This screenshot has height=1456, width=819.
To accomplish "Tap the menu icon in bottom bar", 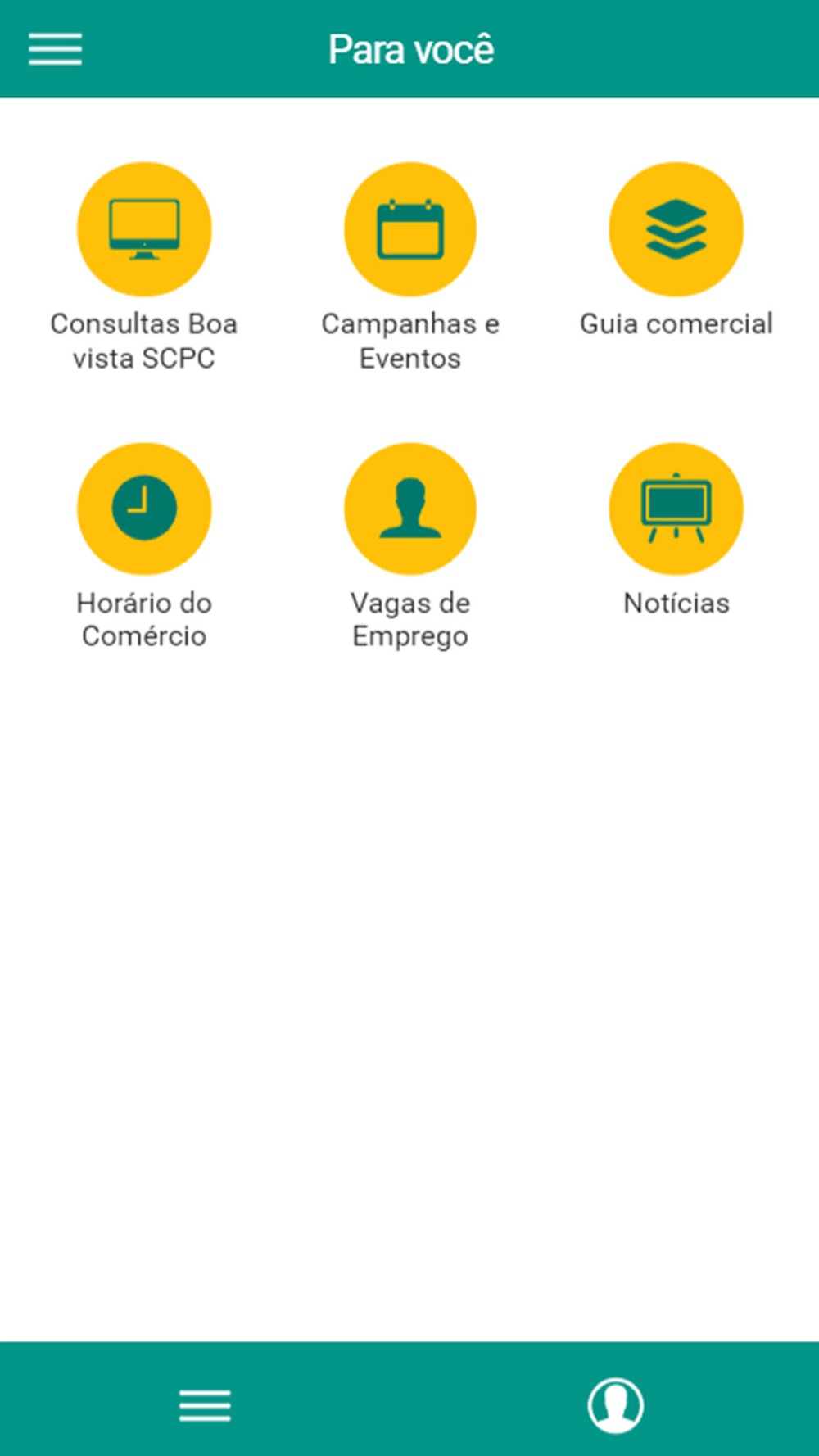I will coord(205,1405).
